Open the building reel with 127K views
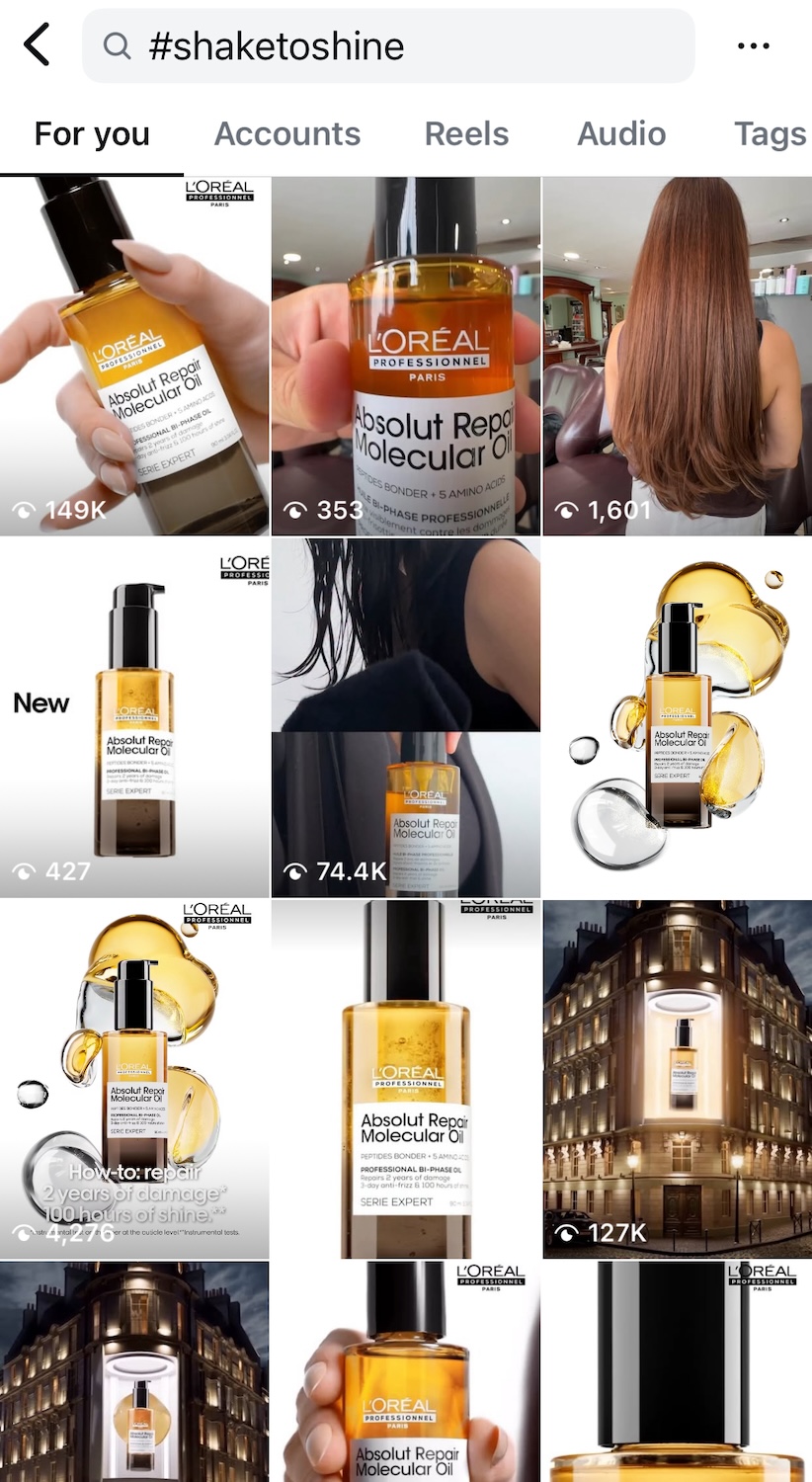Image resolution: width=812 pixels, height=1482 pixels. pyautogui.click(x=678, y=1079)
